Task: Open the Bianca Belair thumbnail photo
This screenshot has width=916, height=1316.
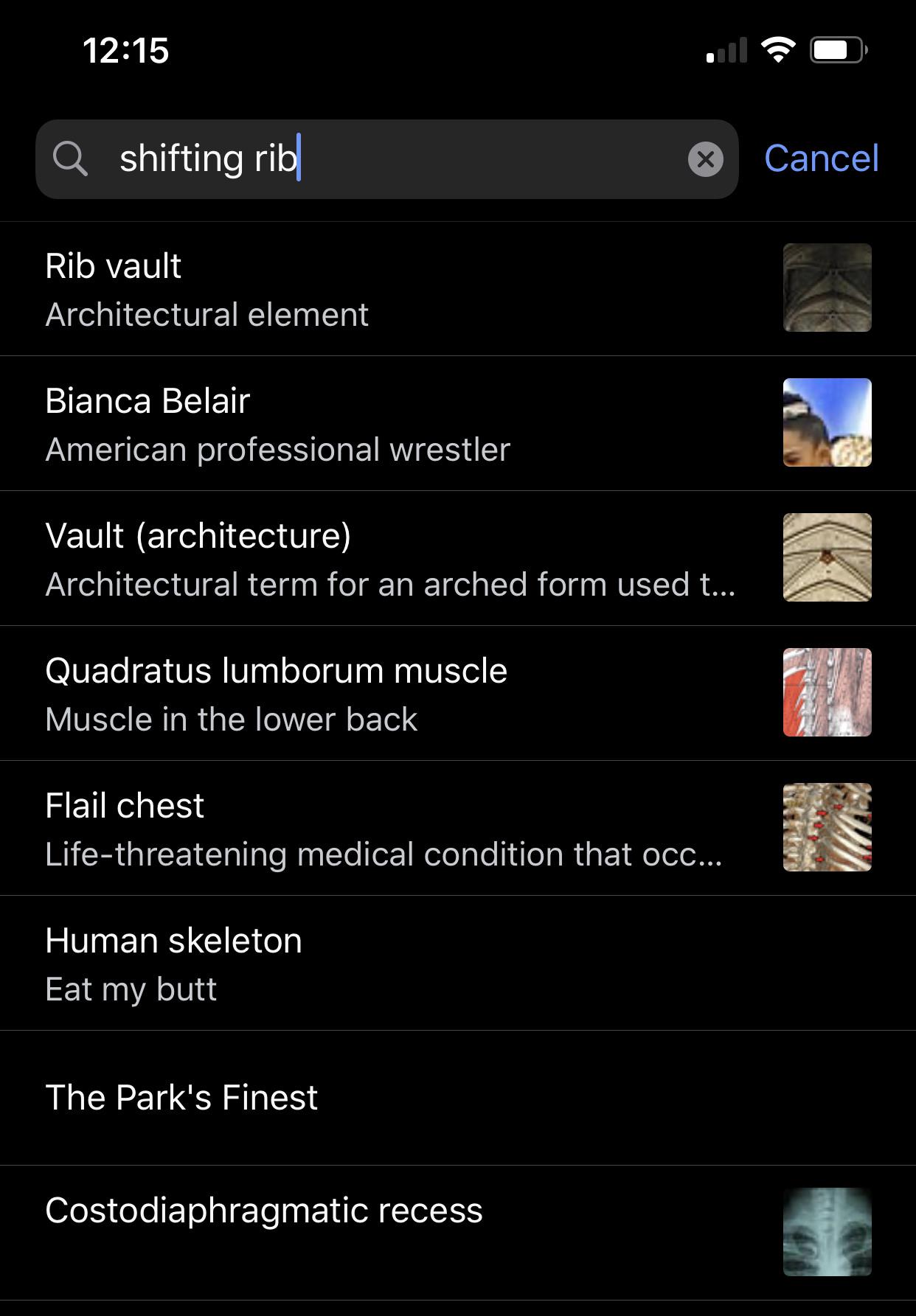Action: point(827,422)
